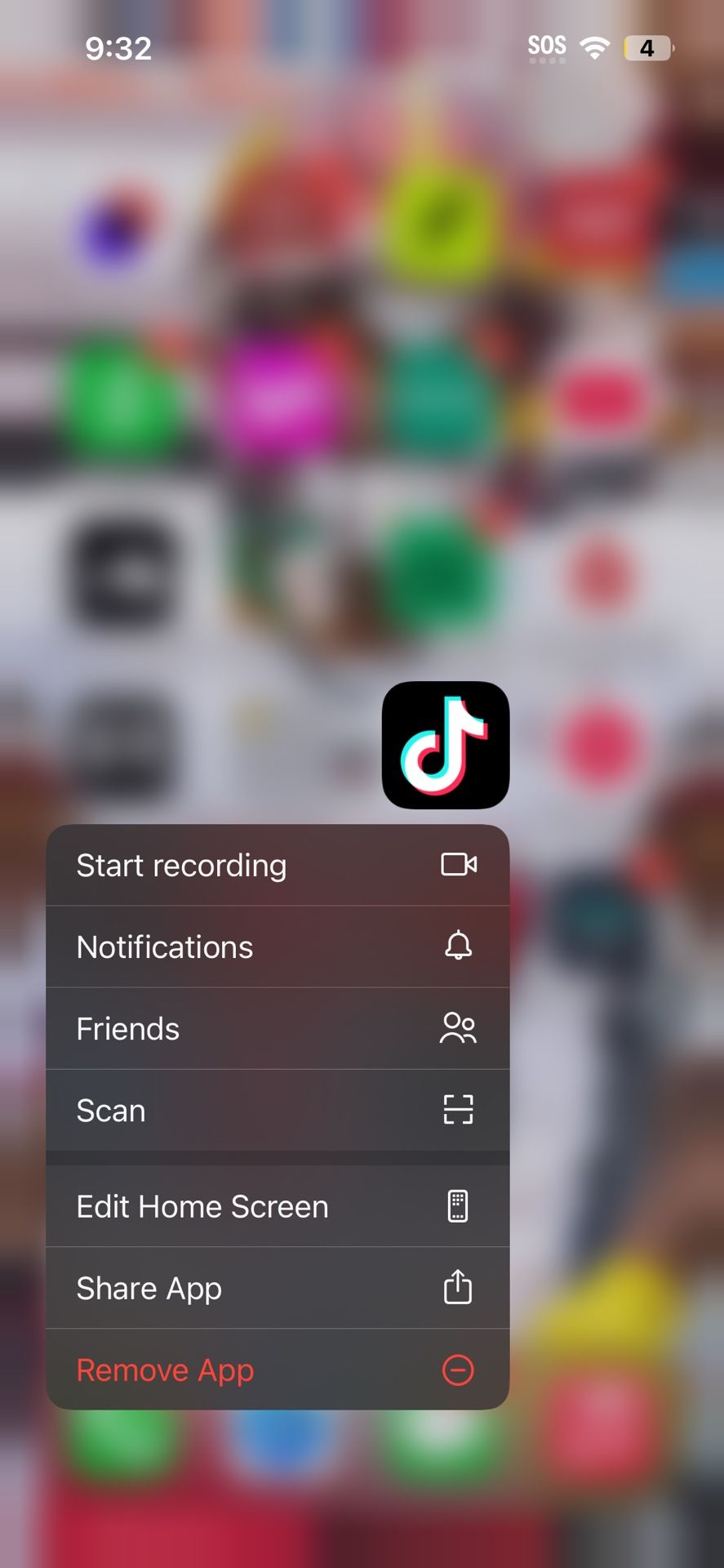The height and width of the screenshot is (1568, 724).
Task: Select the Friends shortcut
Action: pyautogui.click(x=278, y=1029)
